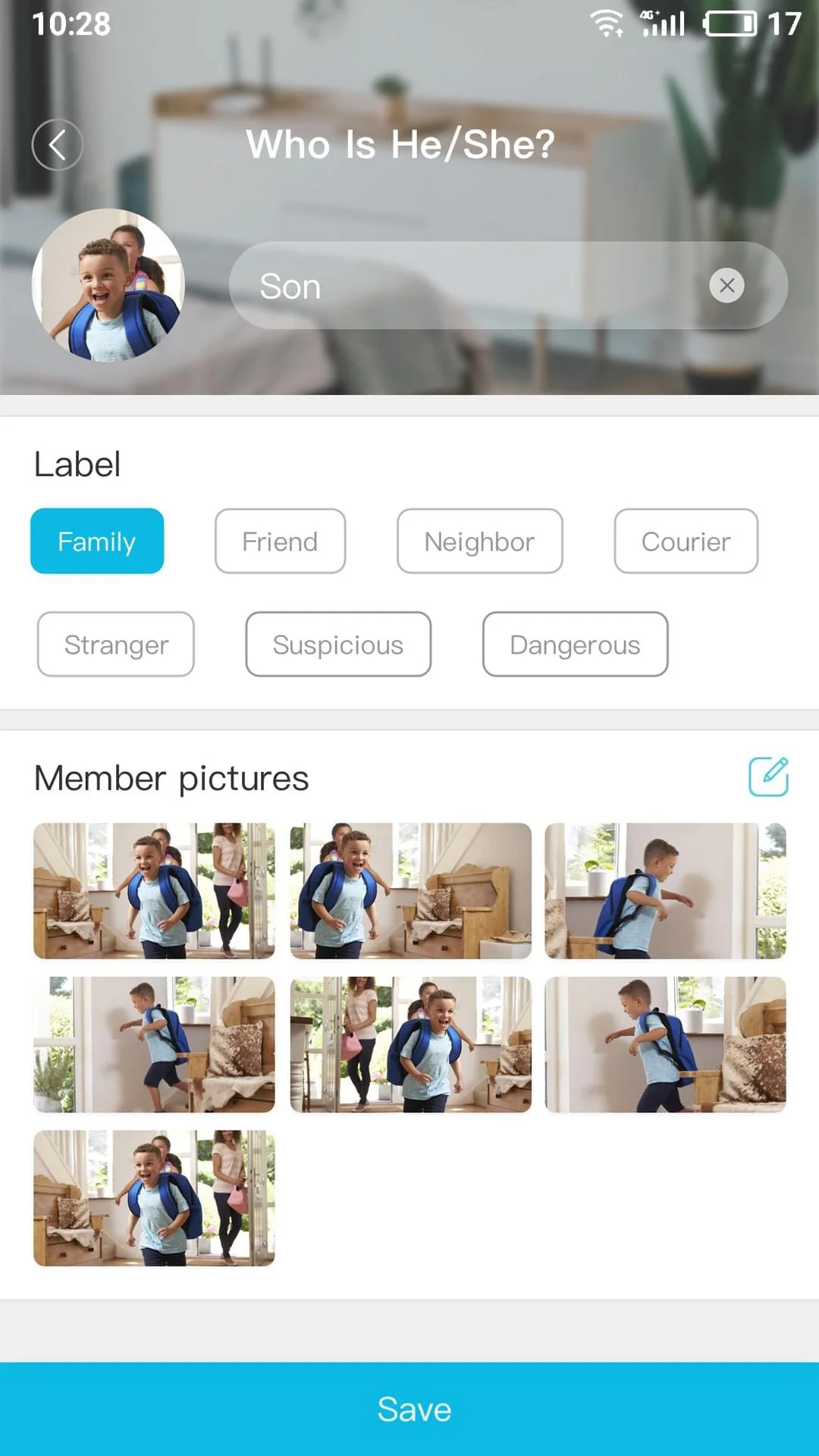Mark this person as Stranger

pos(116,645)
